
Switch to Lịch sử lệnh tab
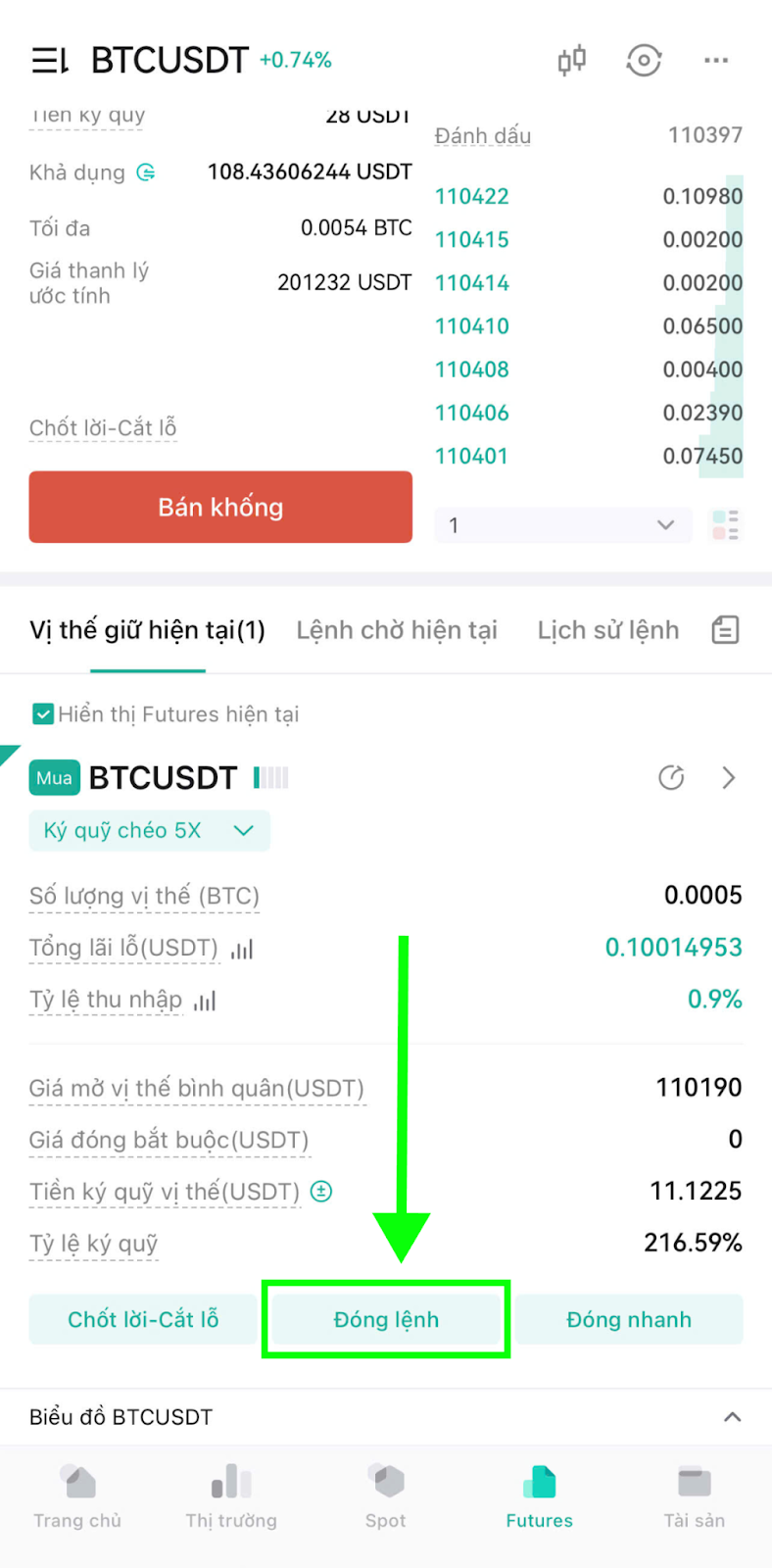[607, 630]
